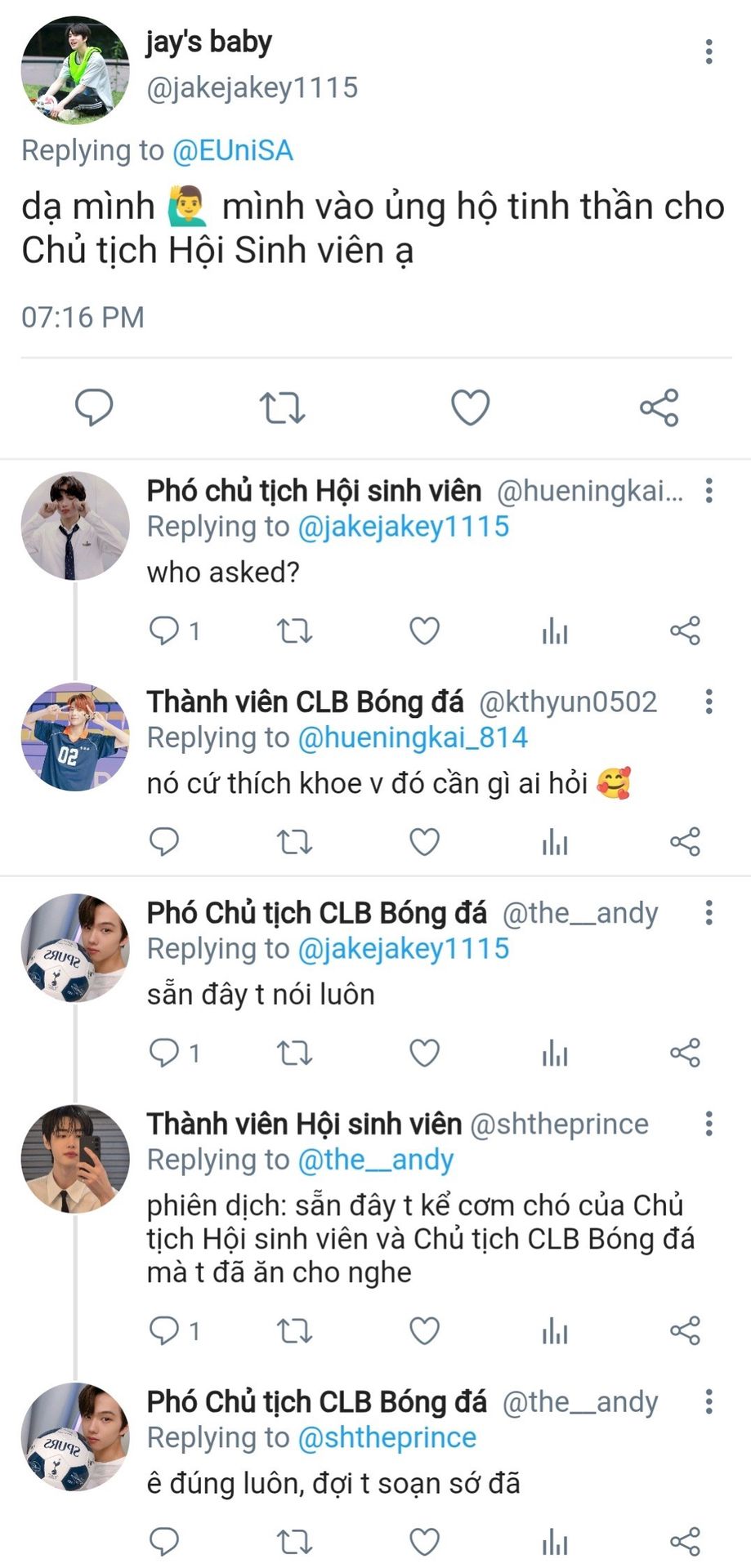
Task: Share jay's baby main tweet
Action: pyautogui.click(x=659, y=407)
